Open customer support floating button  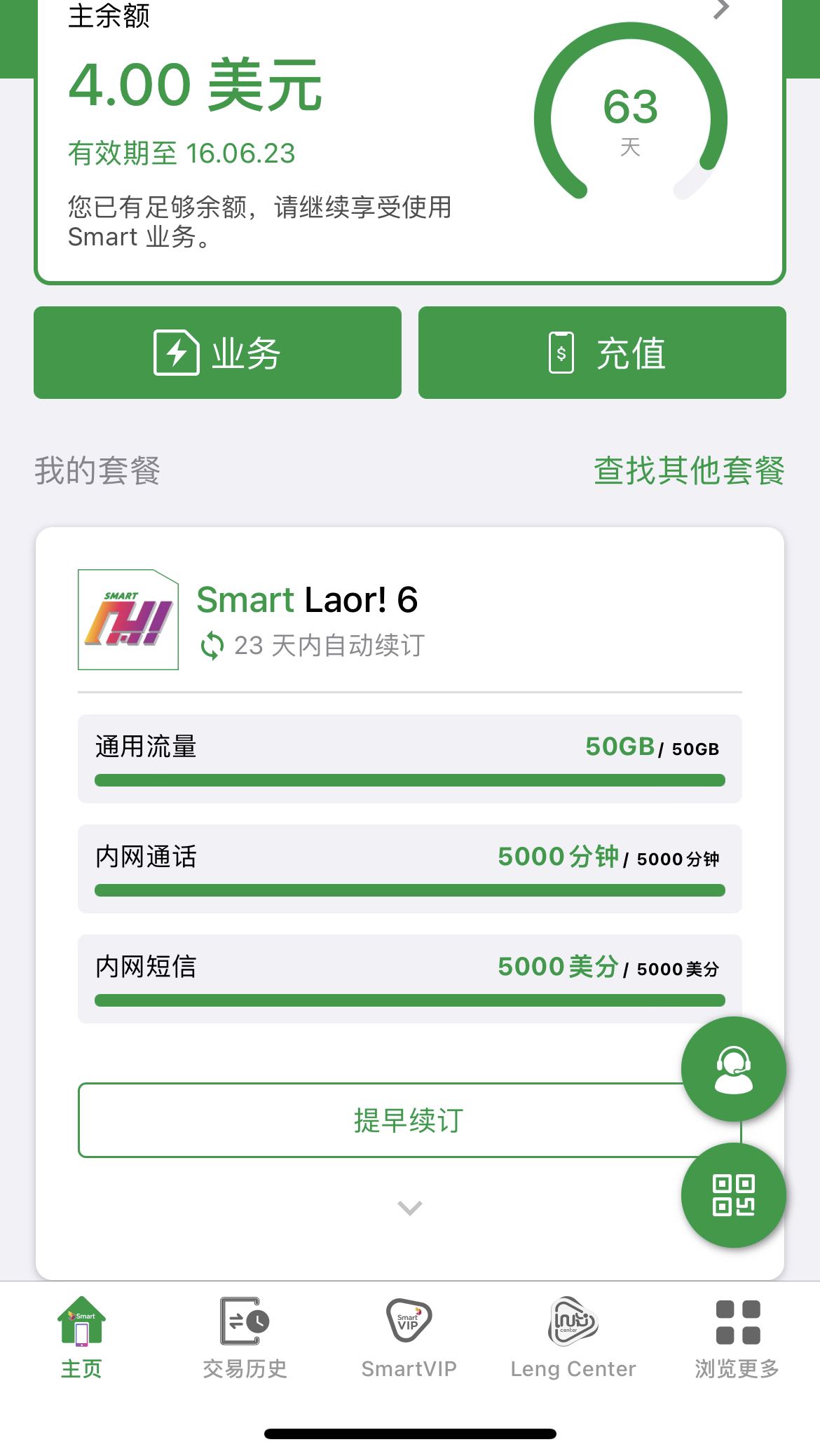pyautogui.click(x=734, y=1069)
